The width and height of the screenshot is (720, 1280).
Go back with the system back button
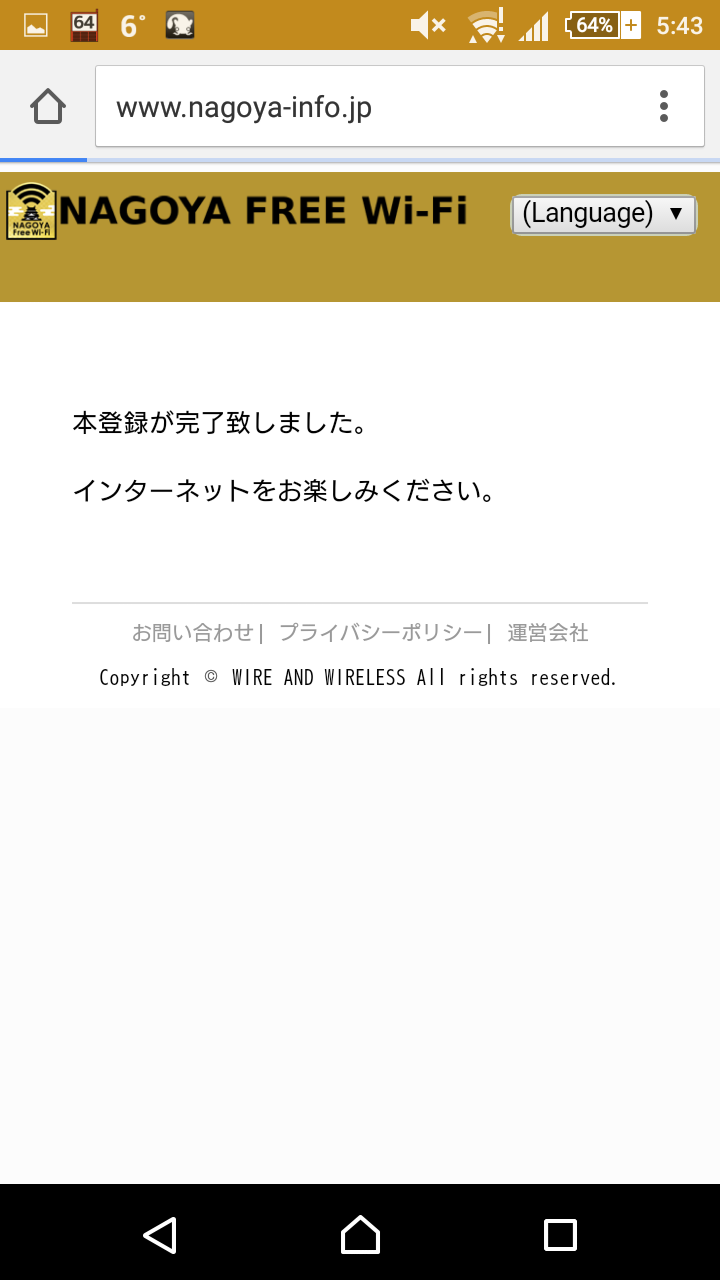[160, 1235]
